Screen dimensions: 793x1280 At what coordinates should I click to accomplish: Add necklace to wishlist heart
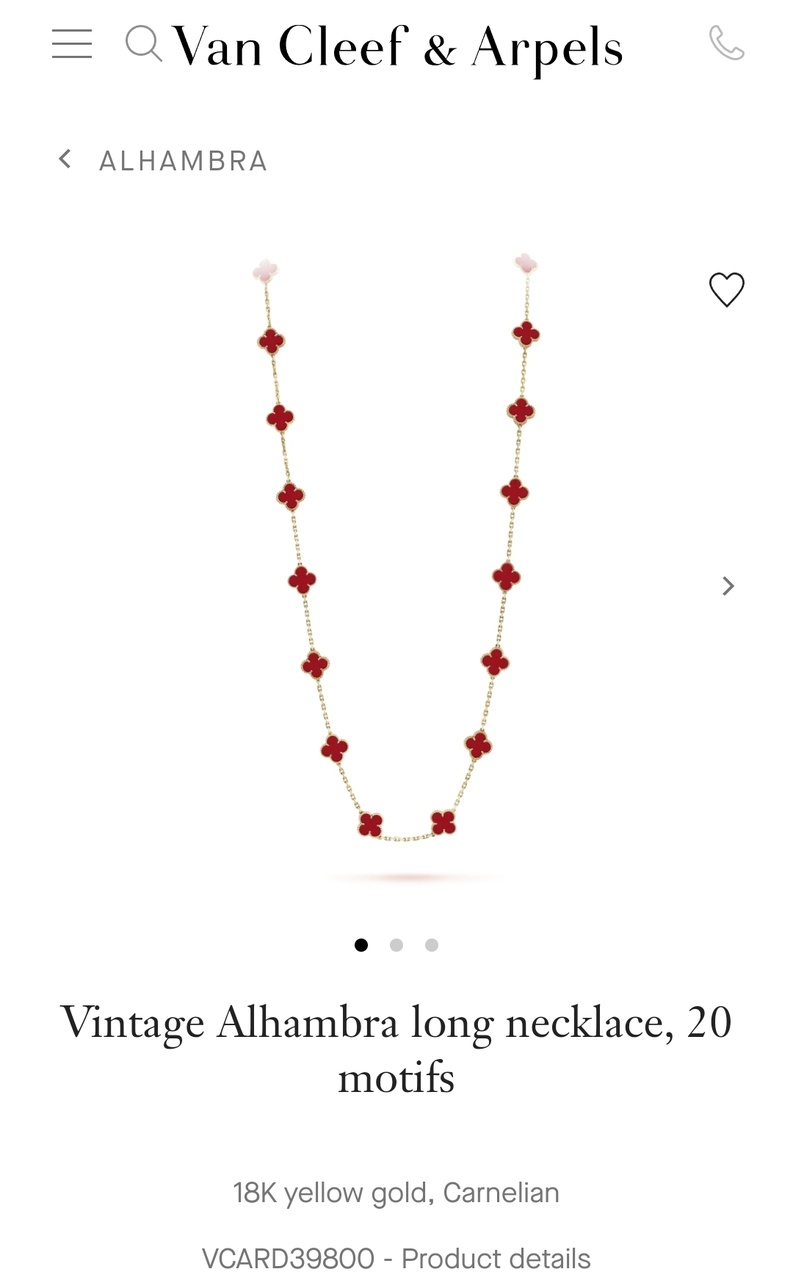(x=727, y=290)
